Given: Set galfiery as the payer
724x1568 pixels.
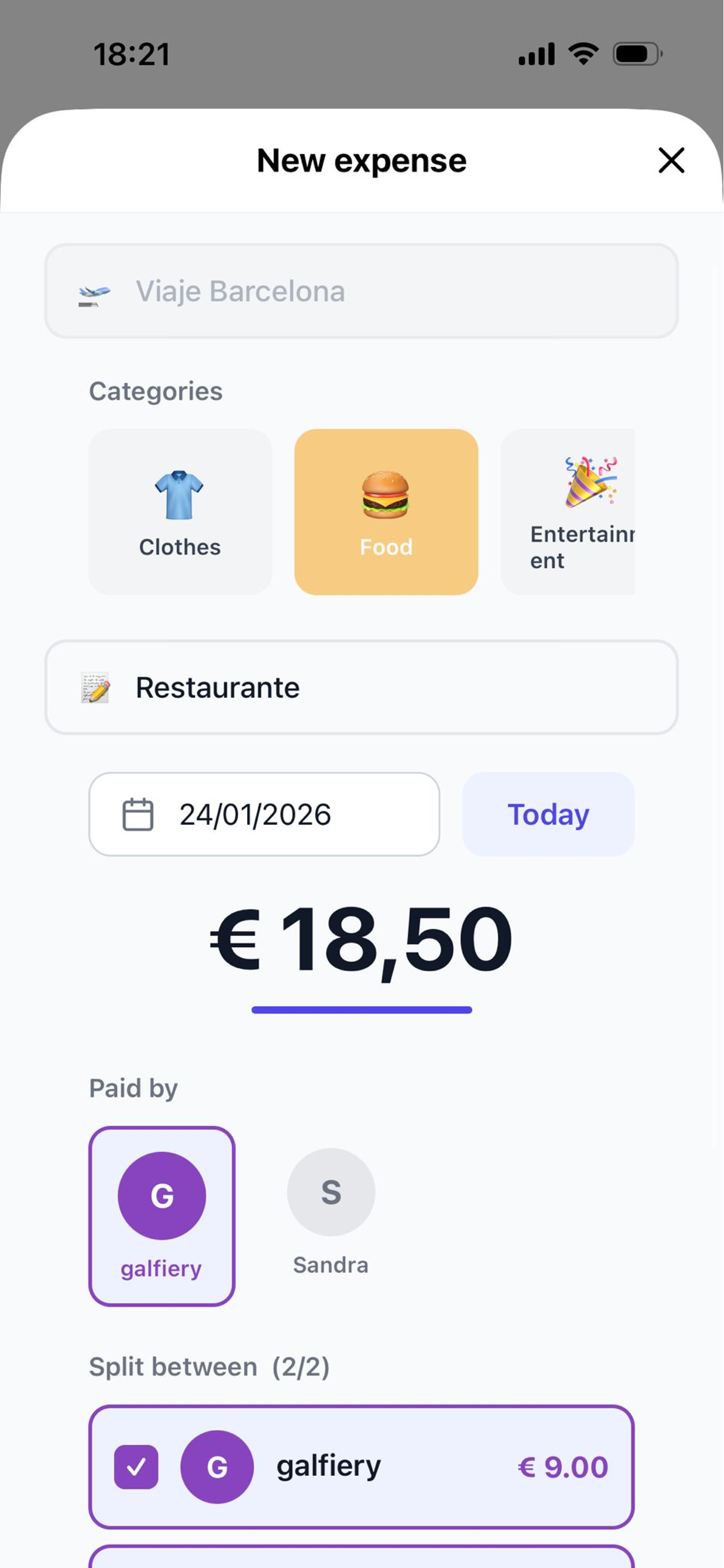Looking at the screenshot, I should pyautogui.click(x=162, y=1216).
